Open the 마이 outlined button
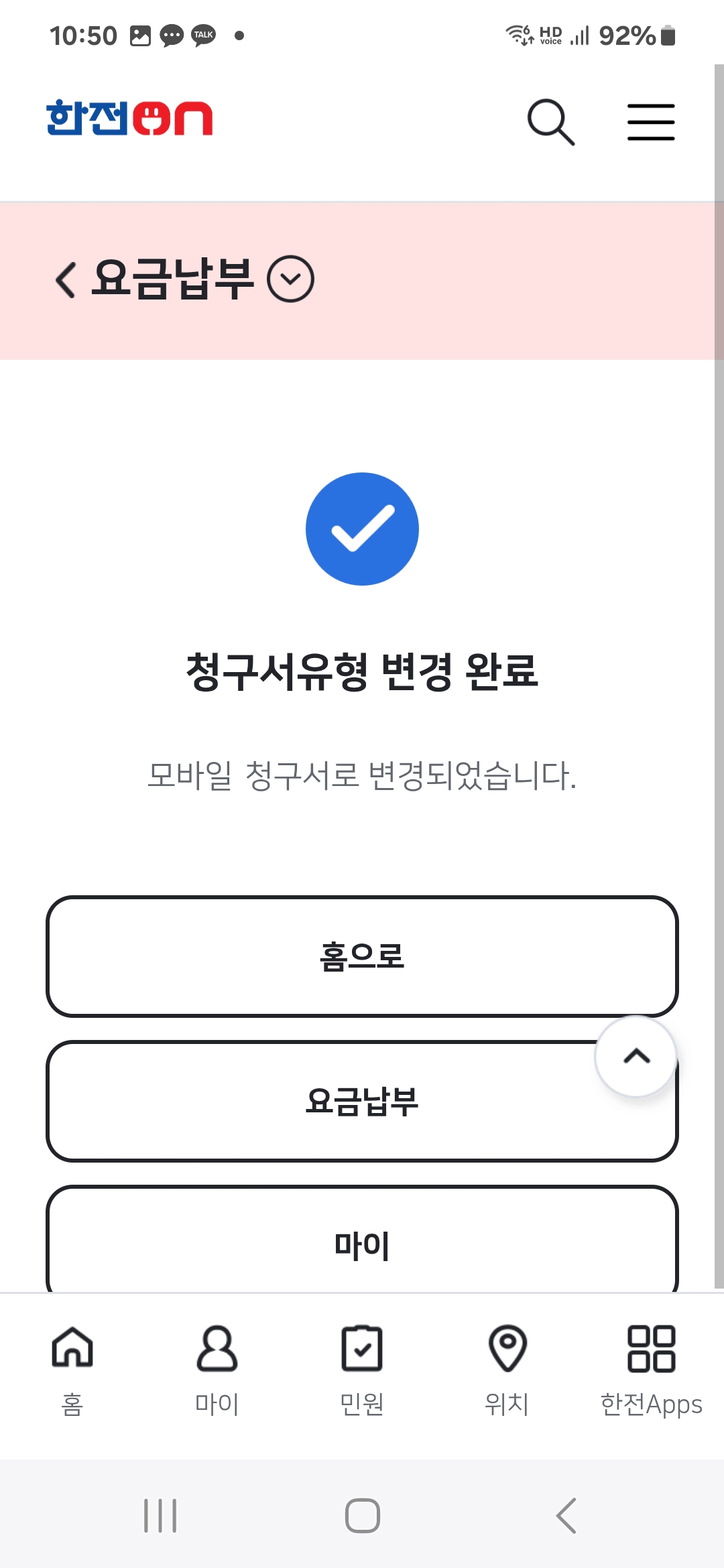The height and width of the screenshot is (1568, 724). coord(362,1243)
